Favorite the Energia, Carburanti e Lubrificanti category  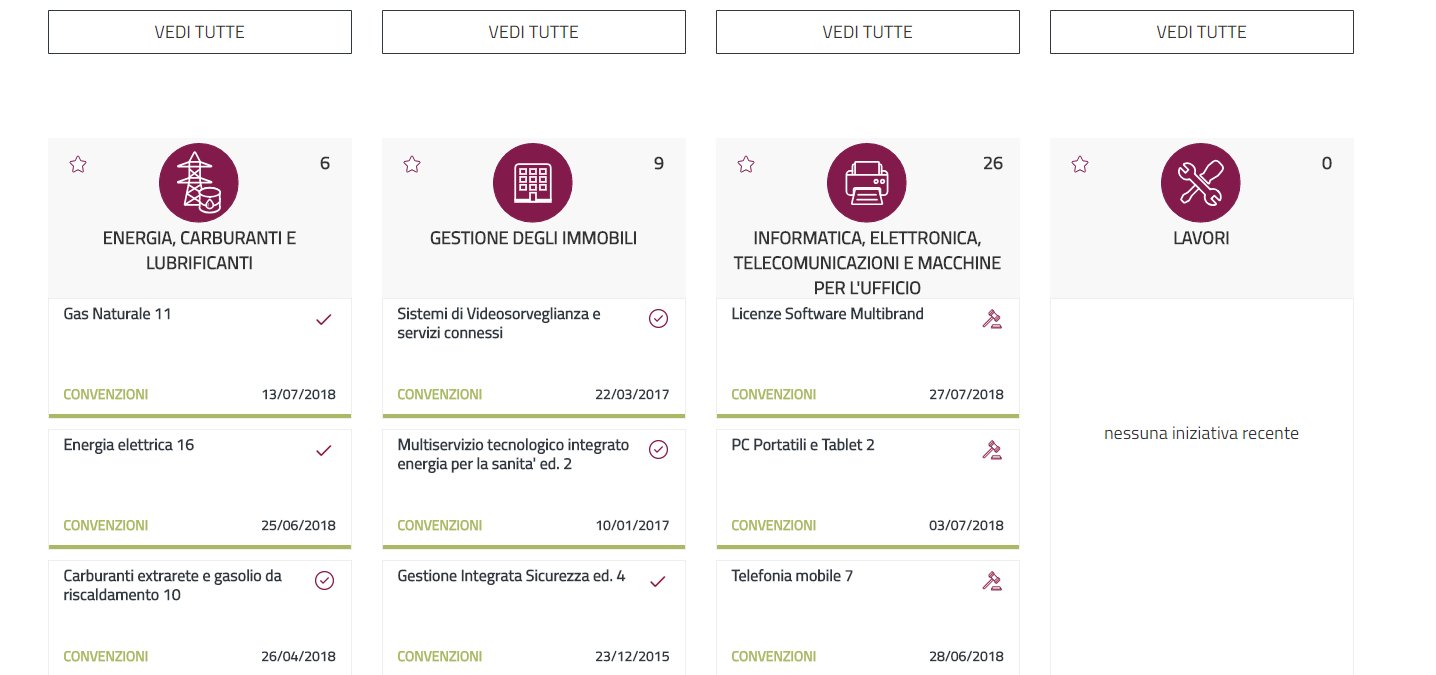(78, 164)
